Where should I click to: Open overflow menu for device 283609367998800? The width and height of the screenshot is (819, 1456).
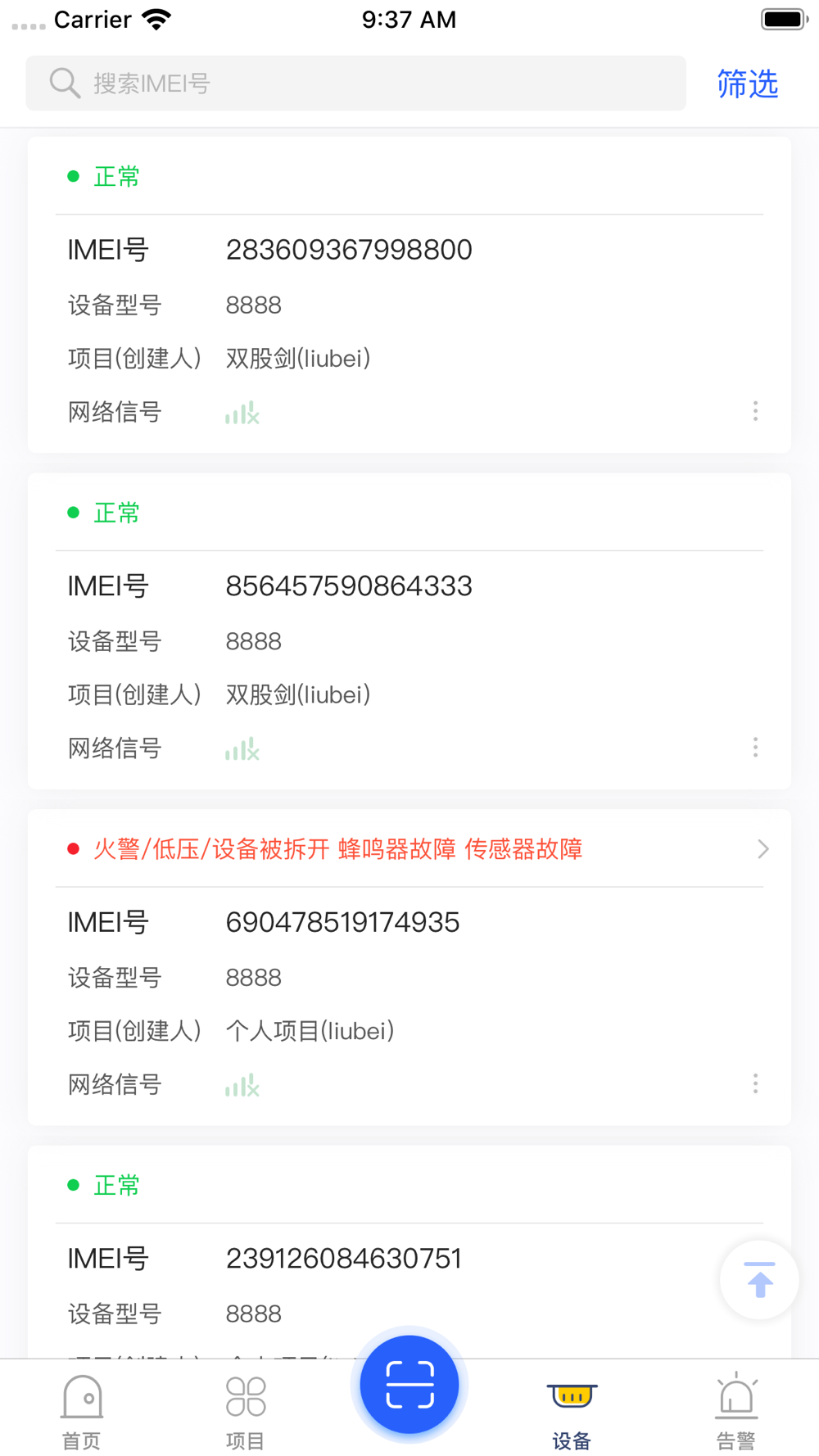[x=755, y=411]
